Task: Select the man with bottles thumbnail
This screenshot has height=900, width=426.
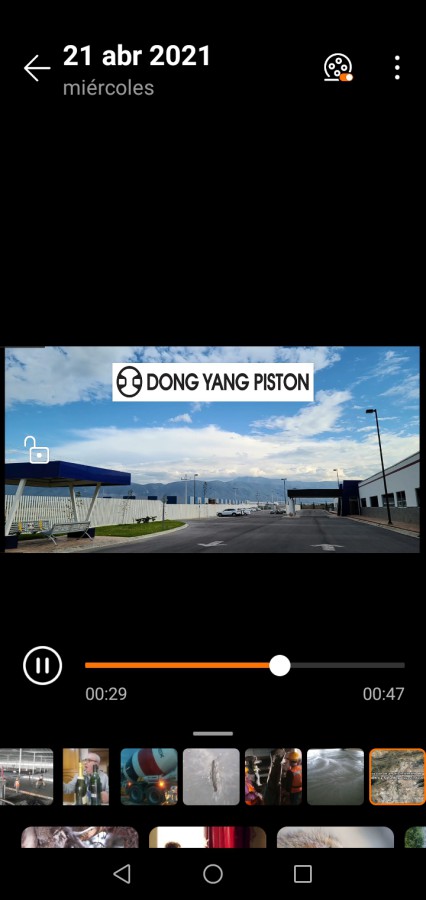Action: tap(86, 777)
